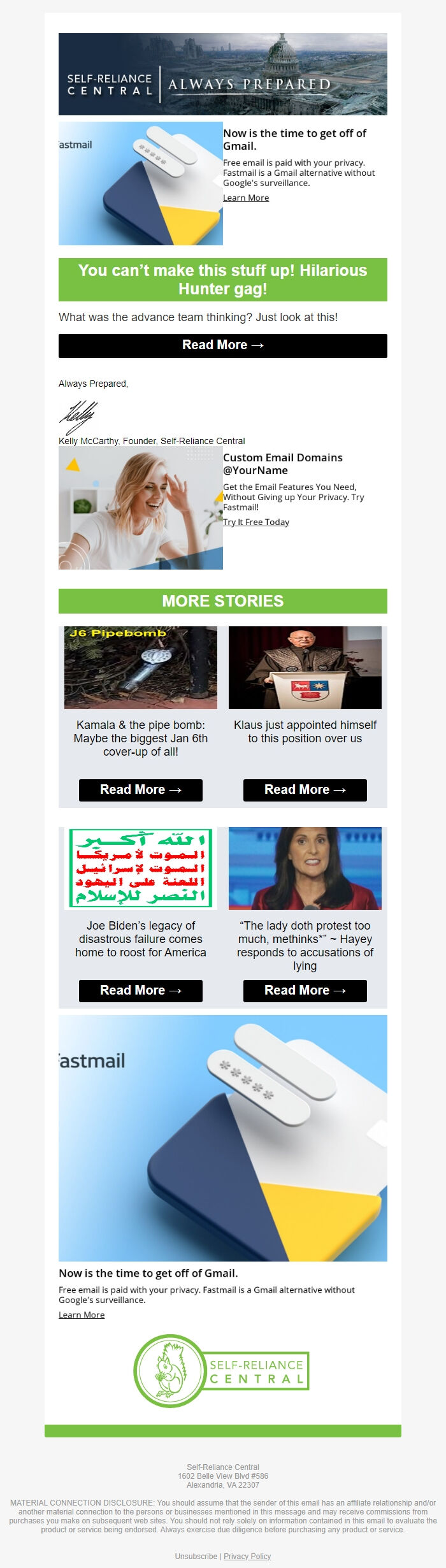Read more on Kamala pipe bomb story

(140, 790)
